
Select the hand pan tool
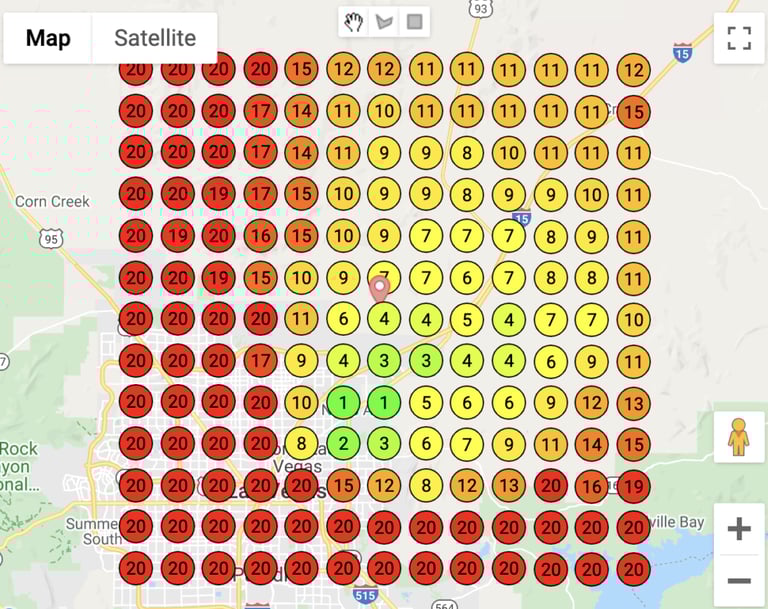click(x=354, y=22)
